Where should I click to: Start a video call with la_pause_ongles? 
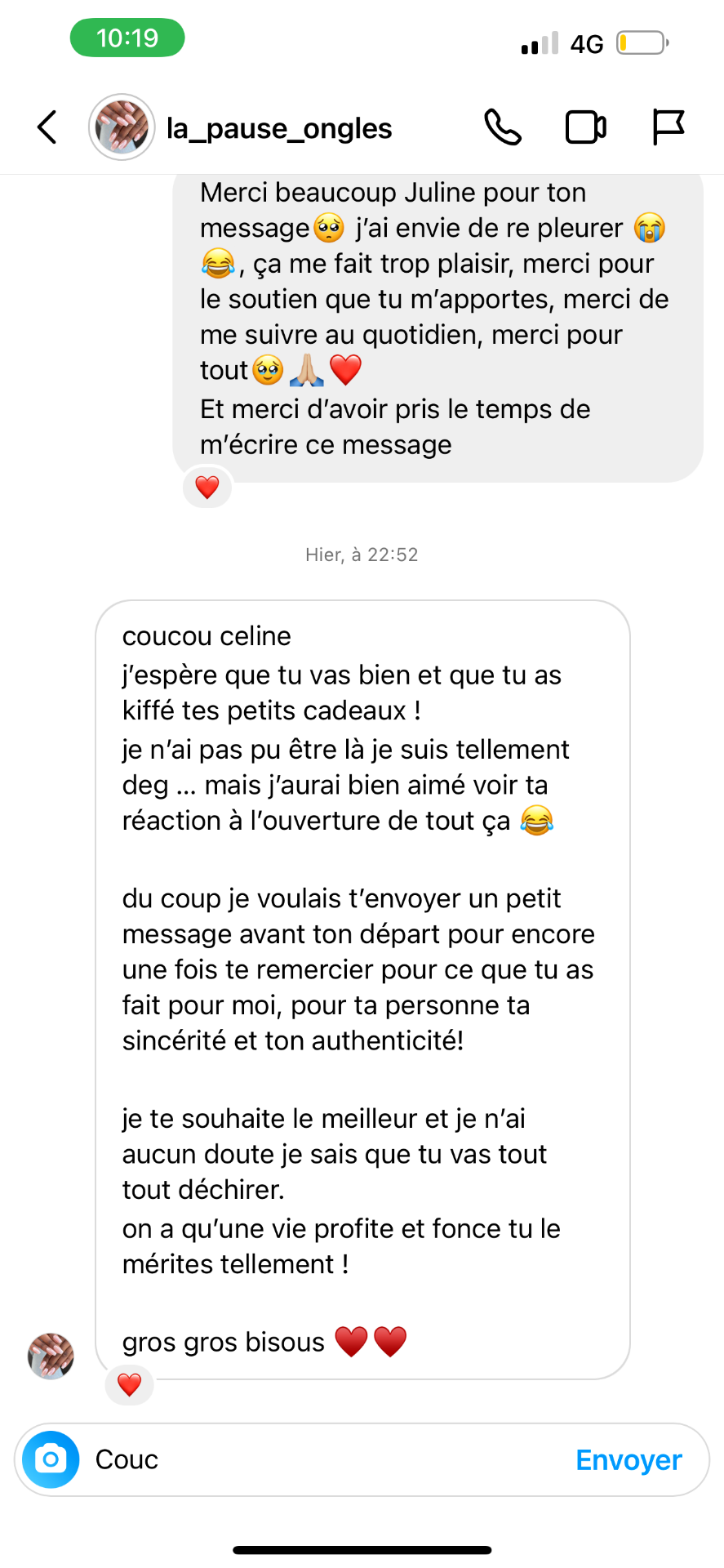[586, 127]
